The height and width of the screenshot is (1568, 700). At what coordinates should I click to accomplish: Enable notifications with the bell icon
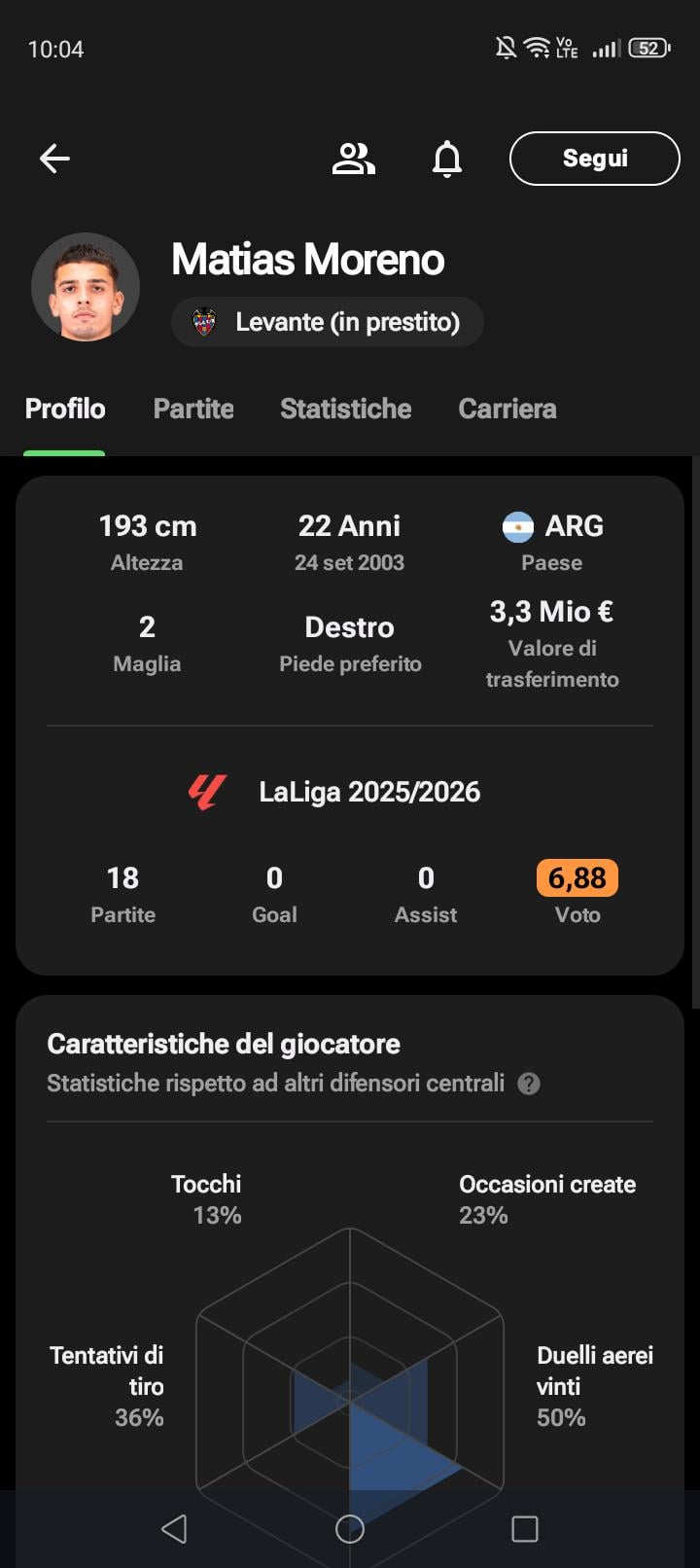447,159
